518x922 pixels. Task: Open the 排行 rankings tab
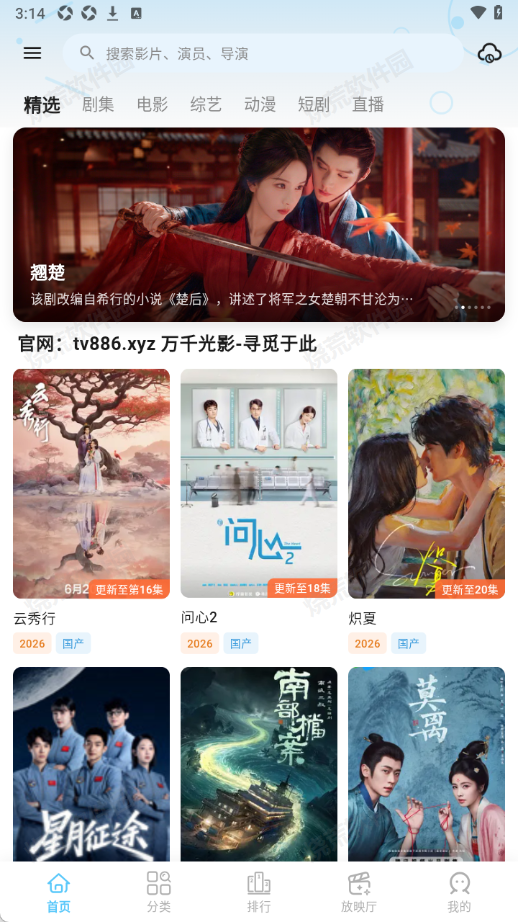click(259, 891)
